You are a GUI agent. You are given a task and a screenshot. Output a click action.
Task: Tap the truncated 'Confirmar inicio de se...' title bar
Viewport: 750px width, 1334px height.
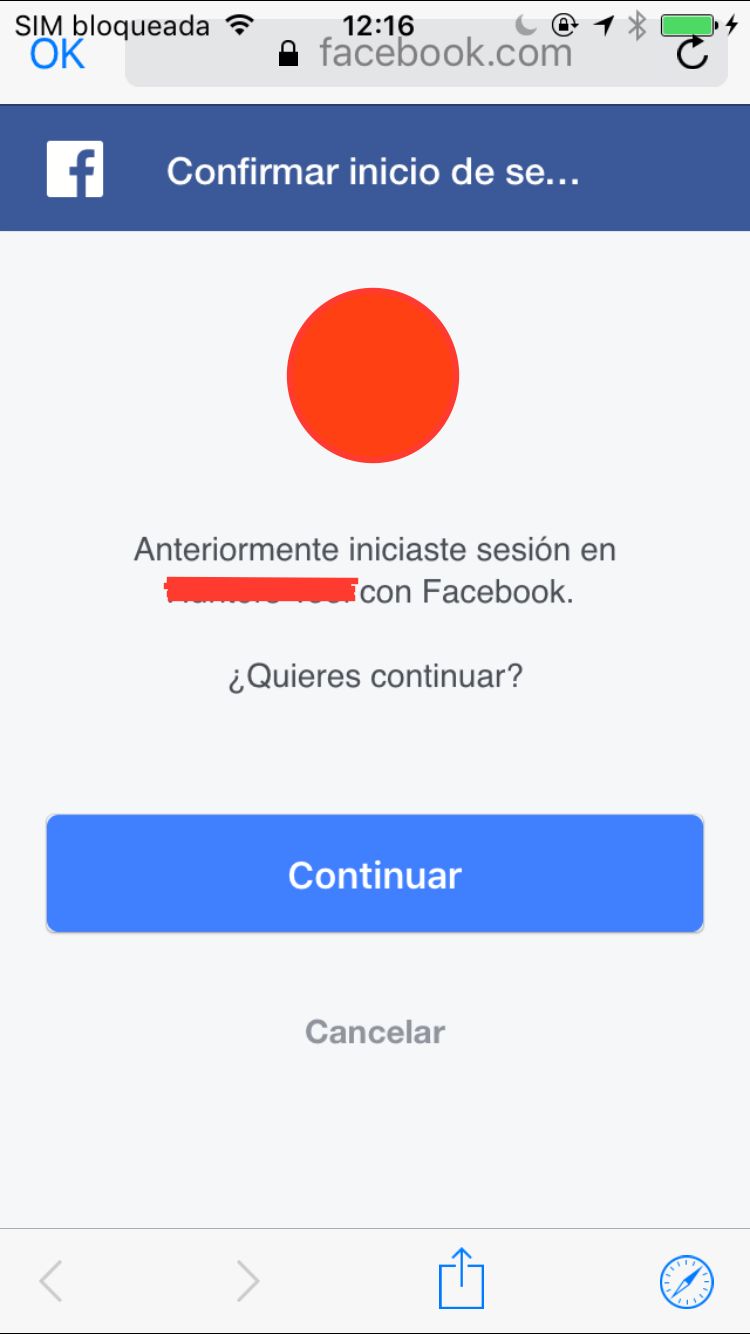(375, 170)
